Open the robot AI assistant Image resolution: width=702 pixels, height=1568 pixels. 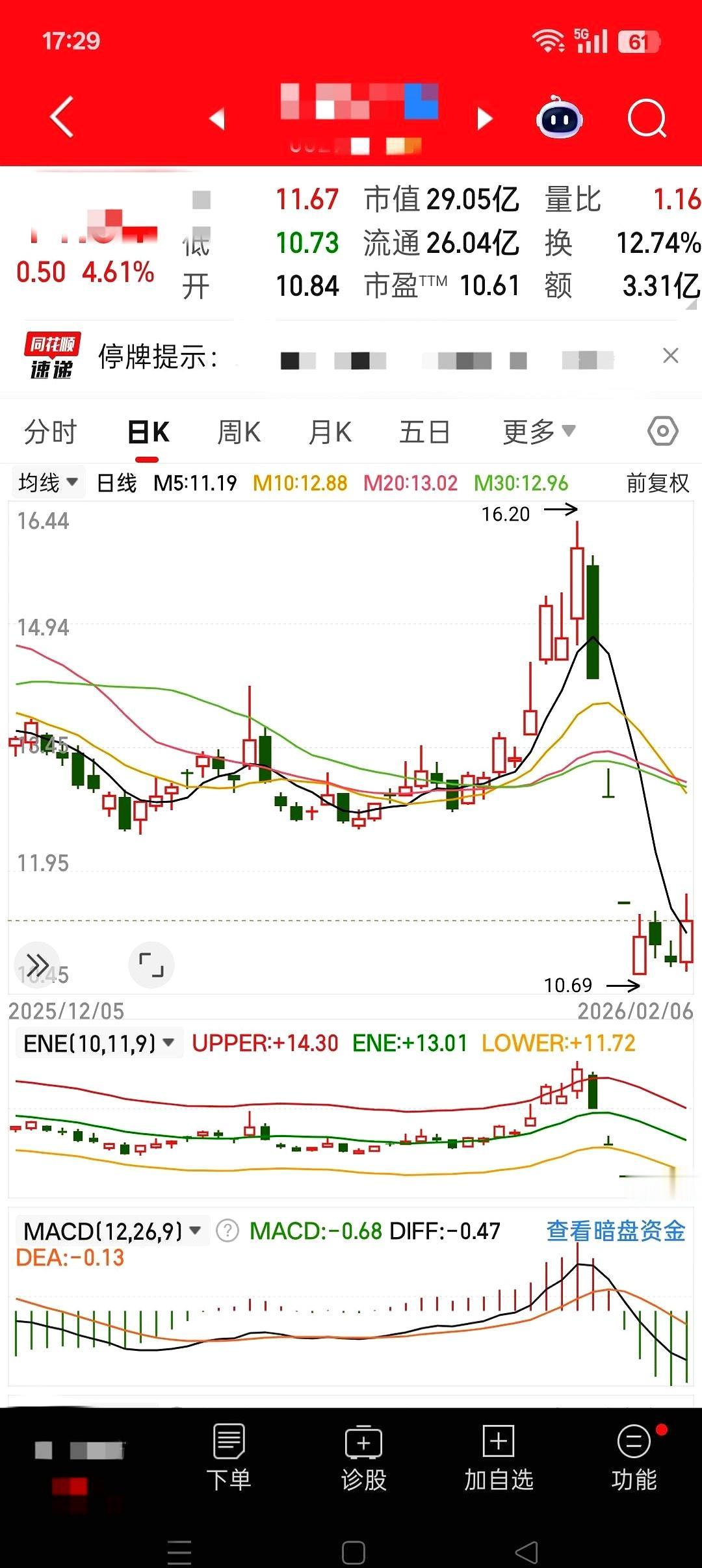point(559,119)
